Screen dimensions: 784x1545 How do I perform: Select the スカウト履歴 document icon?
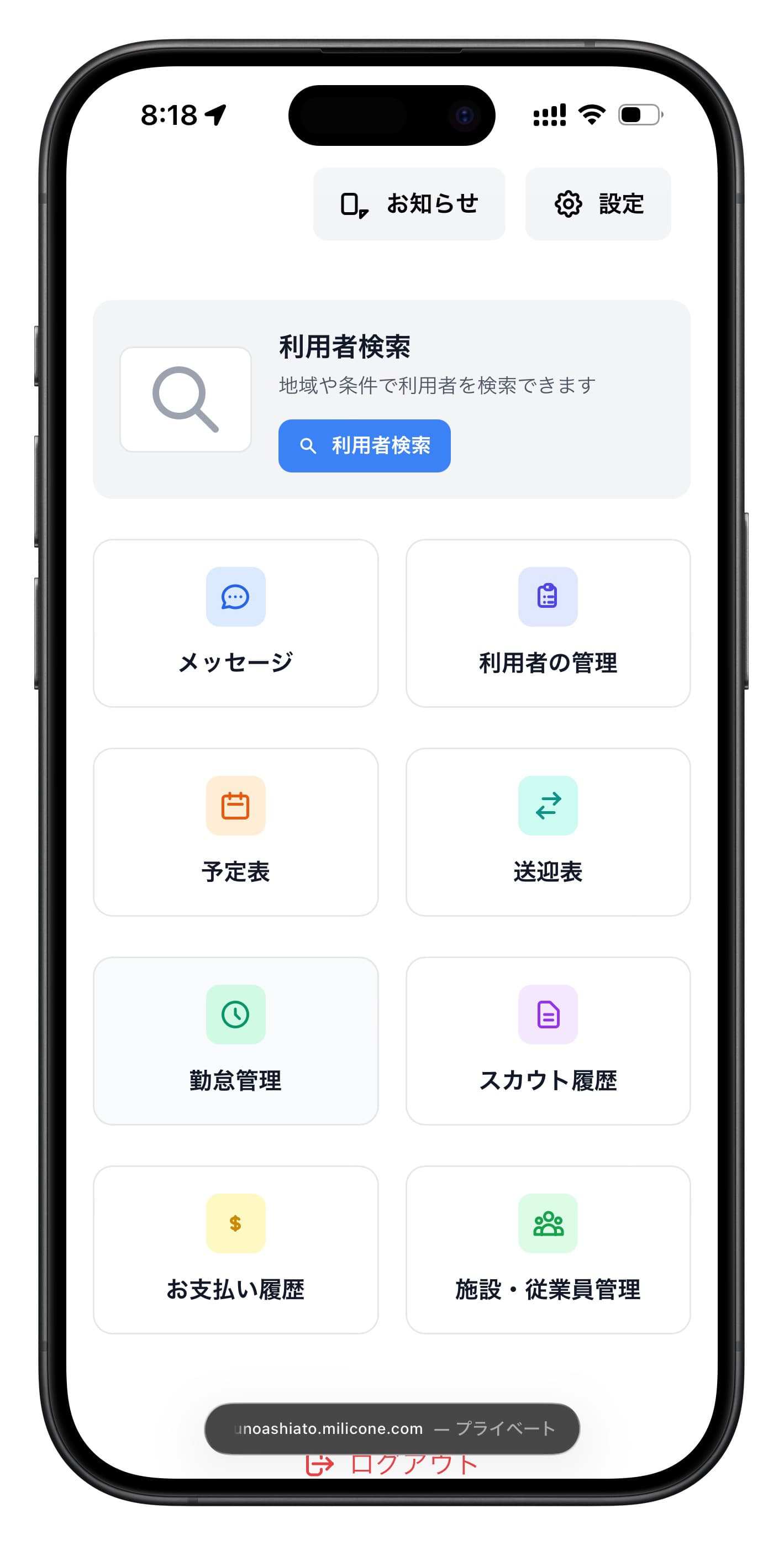(x=548, y=1013)
